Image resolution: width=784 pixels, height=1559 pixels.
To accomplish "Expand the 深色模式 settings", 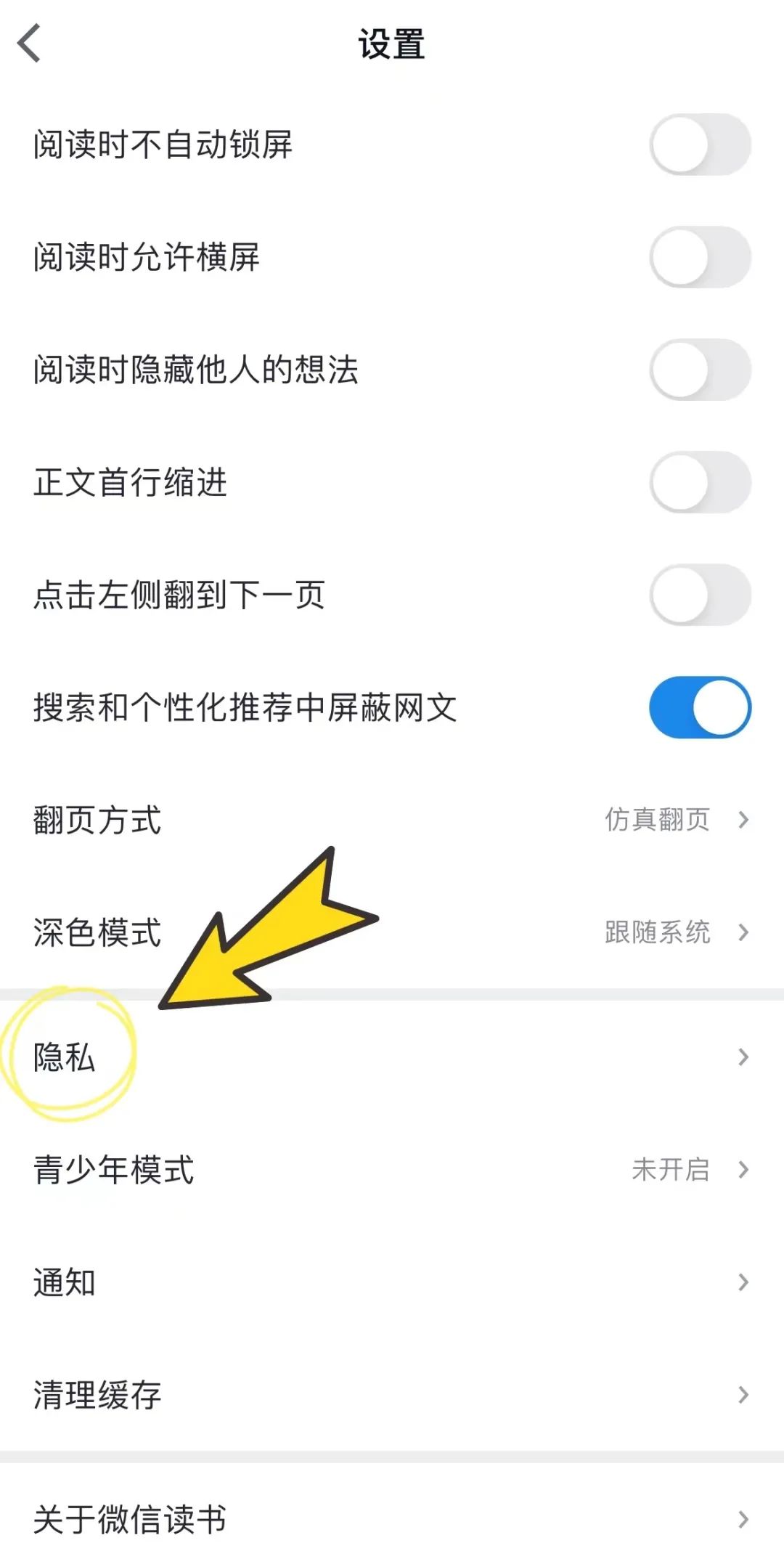I will (742, 934).
